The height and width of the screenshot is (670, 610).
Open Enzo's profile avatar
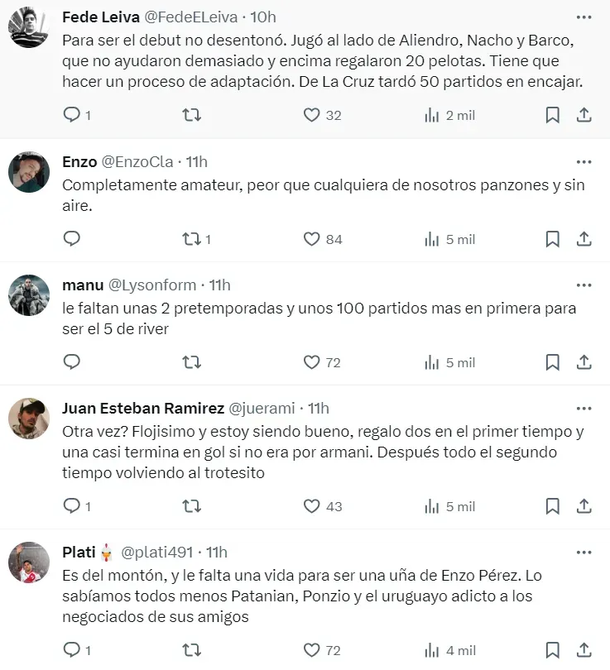tap(29, 172)
